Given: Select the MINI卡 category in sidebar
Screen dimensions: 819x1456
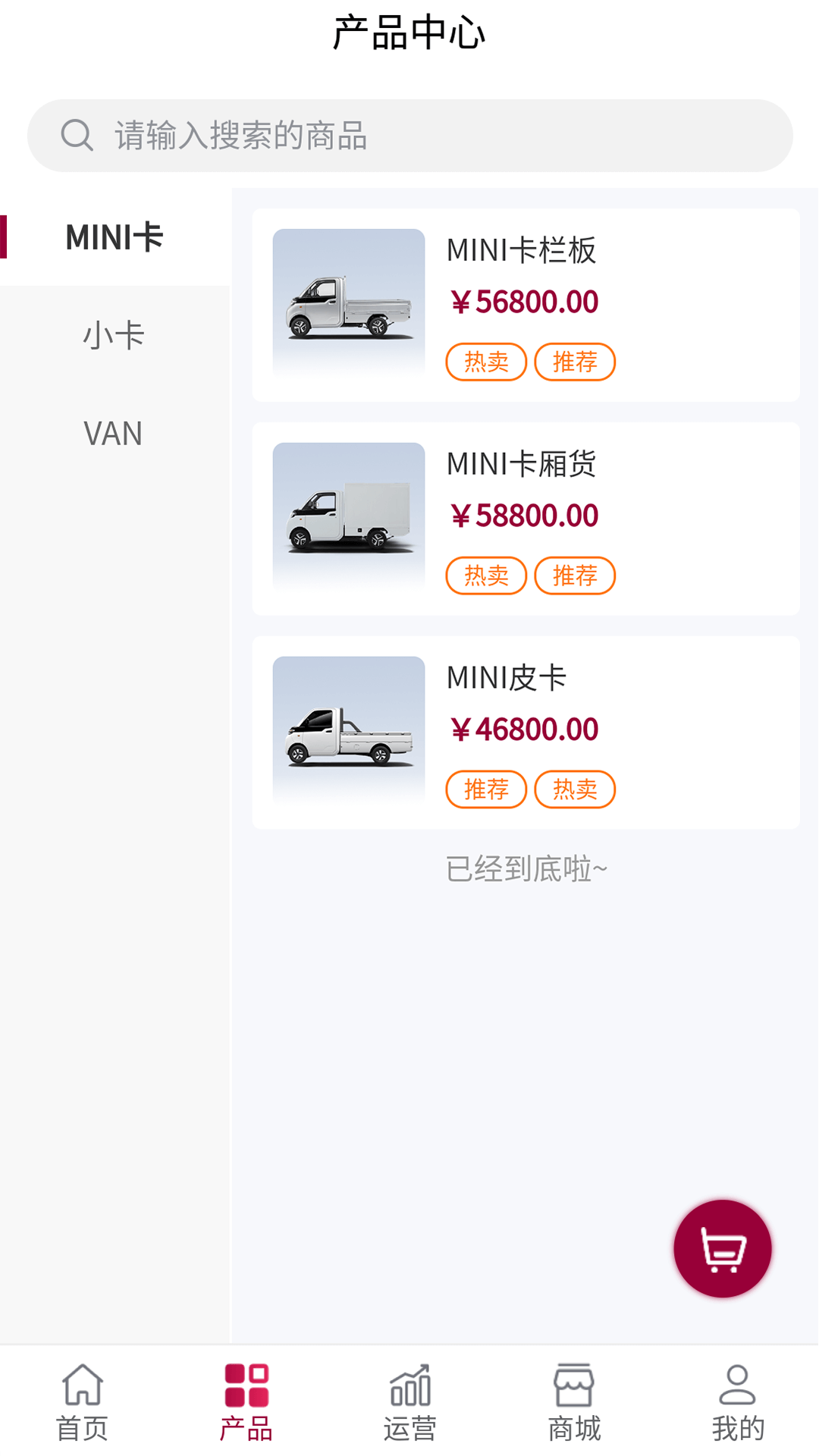Looking at the screenshot, I should coord(114,237).
